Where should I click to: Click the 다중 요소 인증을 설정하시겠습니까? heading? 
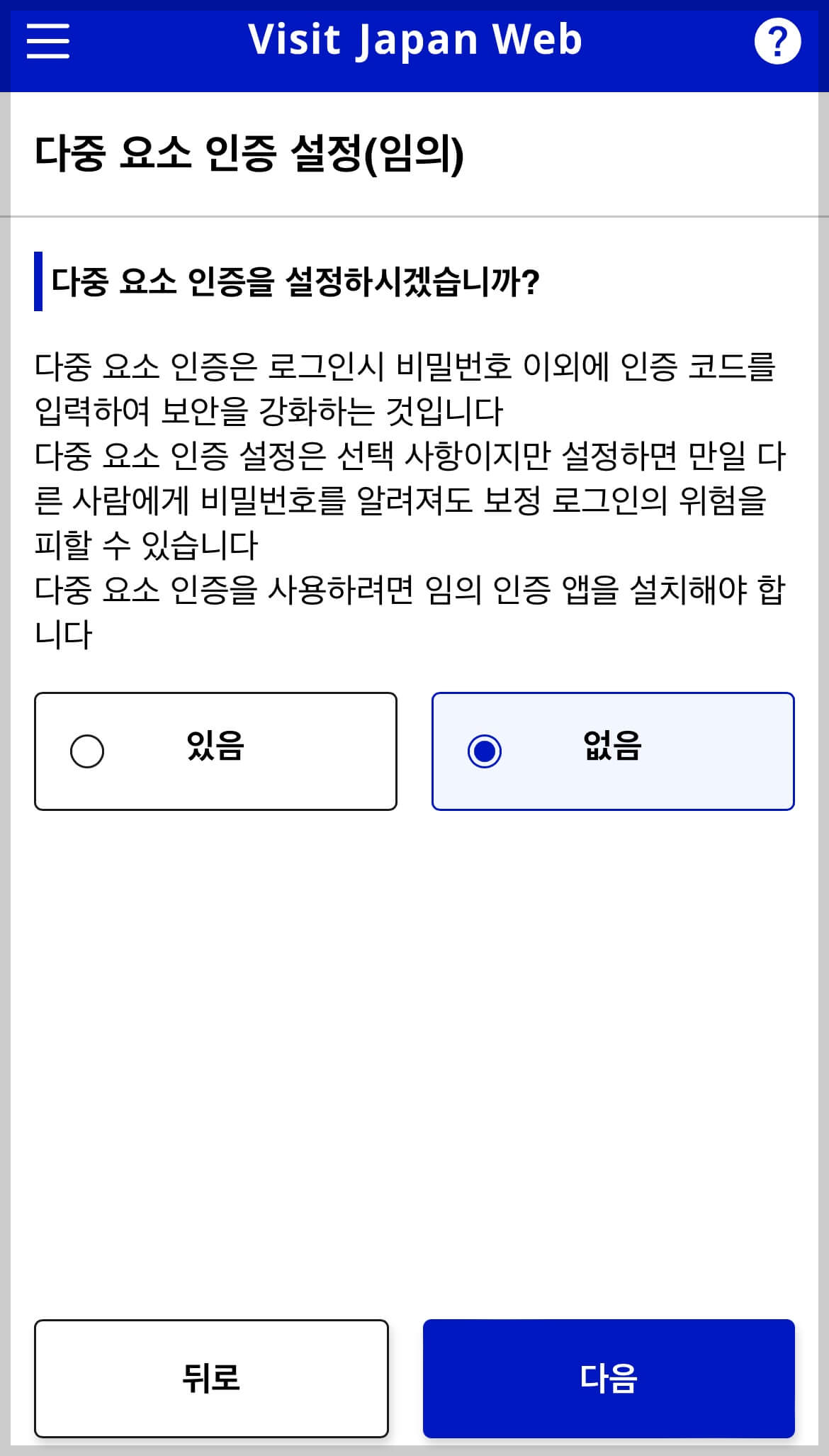tap(298, 280)
